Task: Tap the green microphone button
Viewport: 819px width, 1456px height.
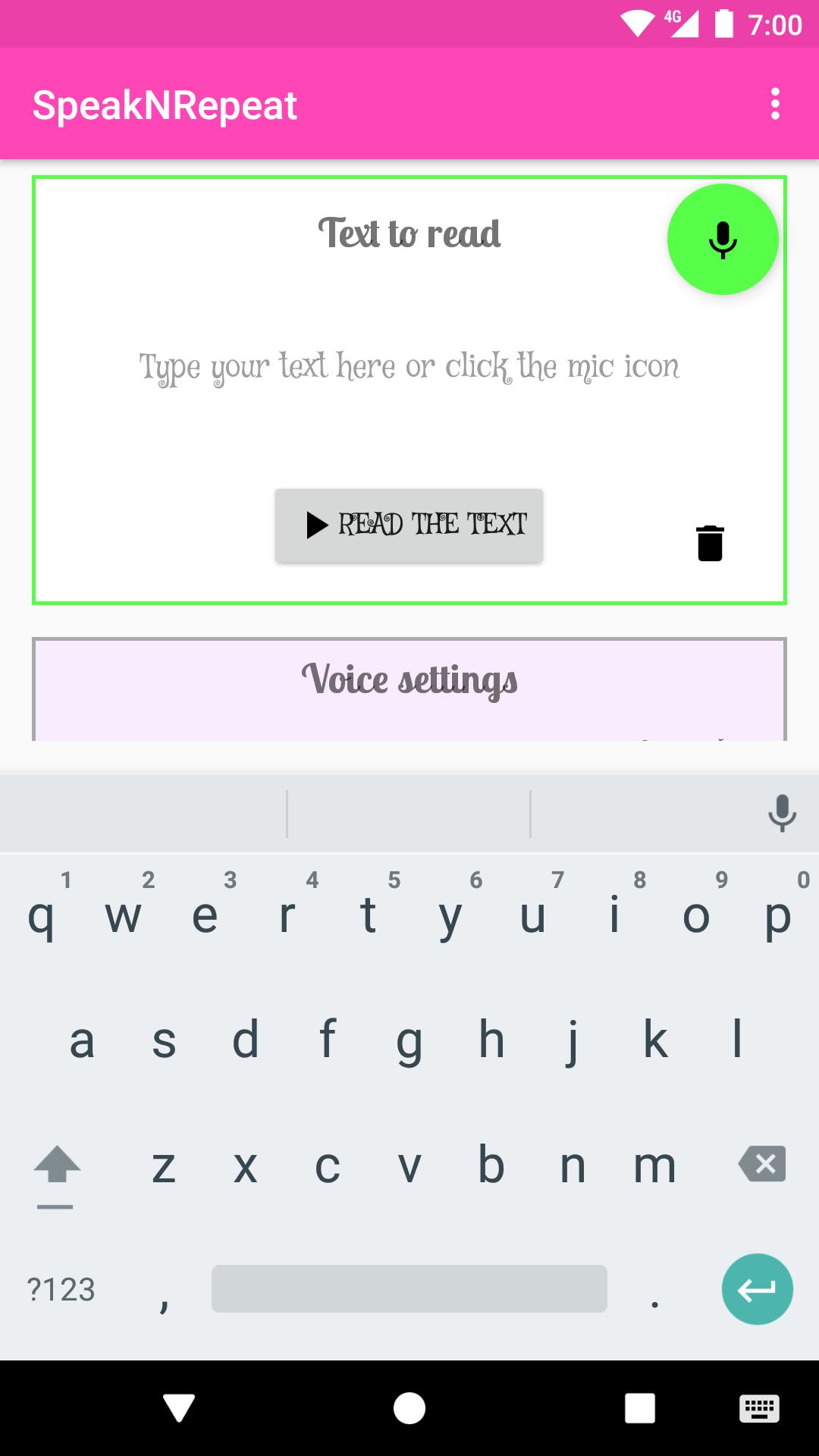Action: (723, 240)
